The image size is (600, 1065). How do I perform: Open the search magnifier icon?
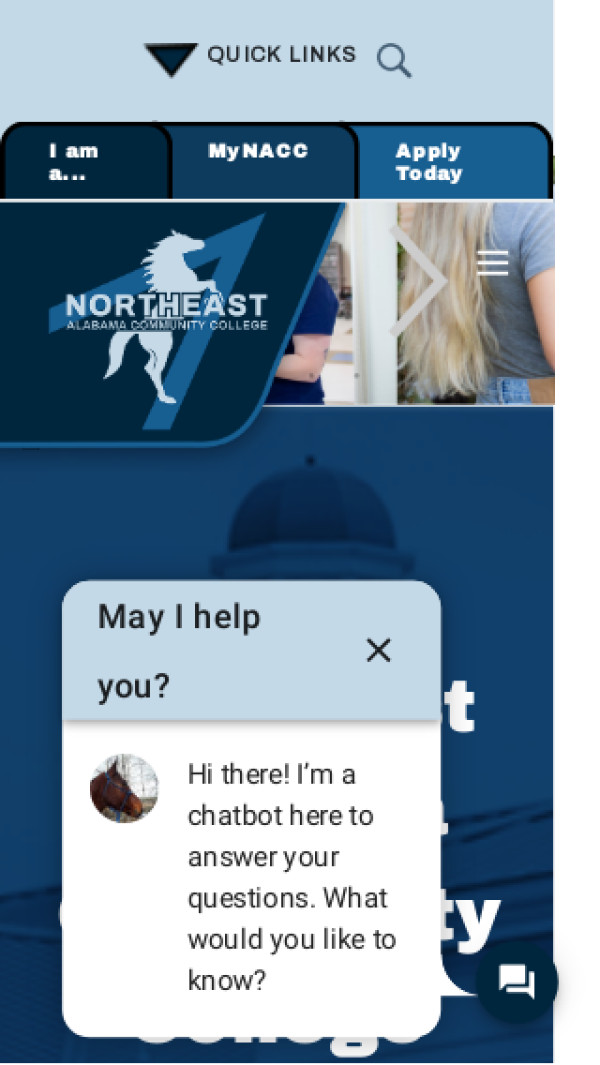[393, 61]
